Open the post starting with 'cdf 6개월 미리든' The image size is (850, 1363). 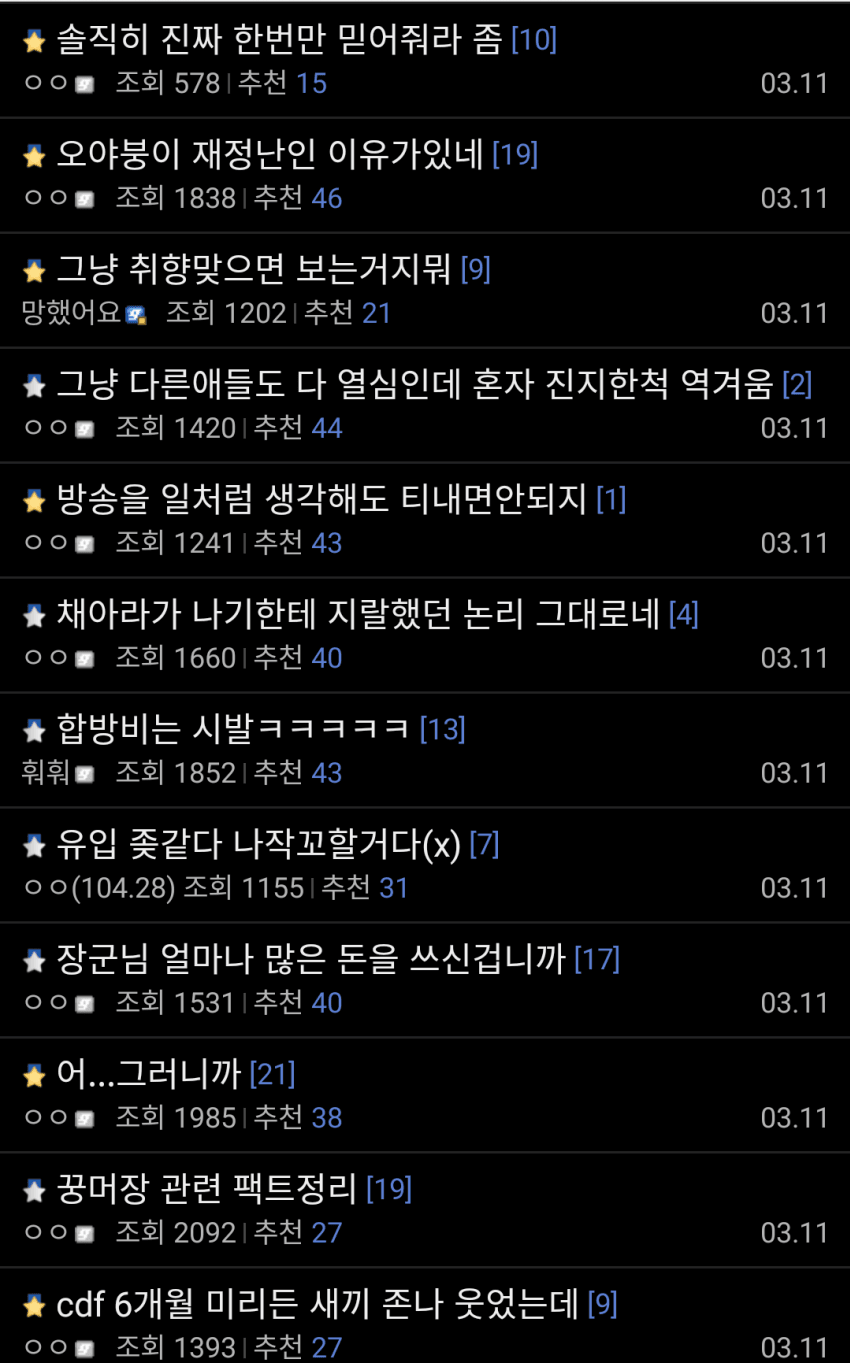click(318, 1304)
